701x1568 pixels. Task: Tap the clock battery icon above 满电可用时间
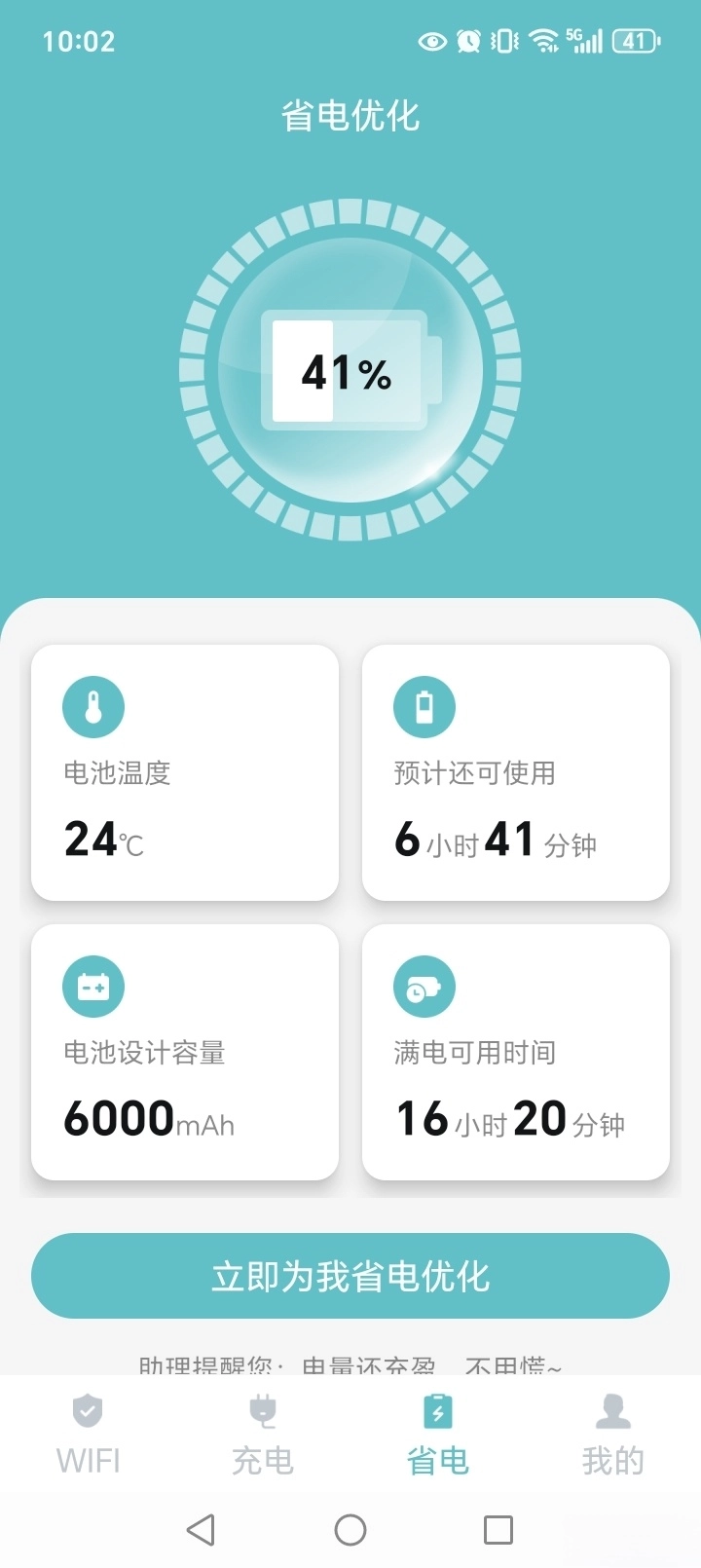(424, 986)
